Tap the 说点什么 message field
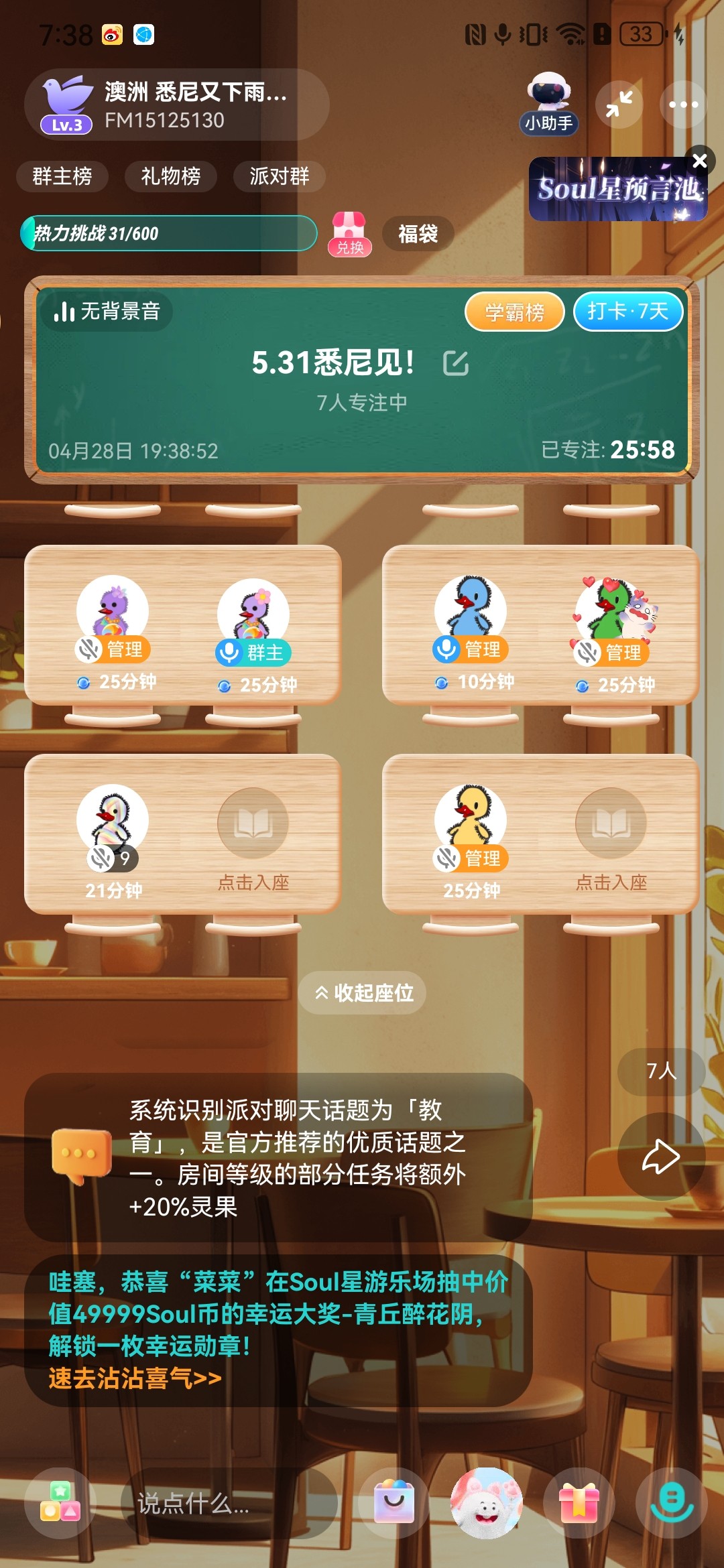This screenshot has width=724, height=1568. (x=229, y=1504)
